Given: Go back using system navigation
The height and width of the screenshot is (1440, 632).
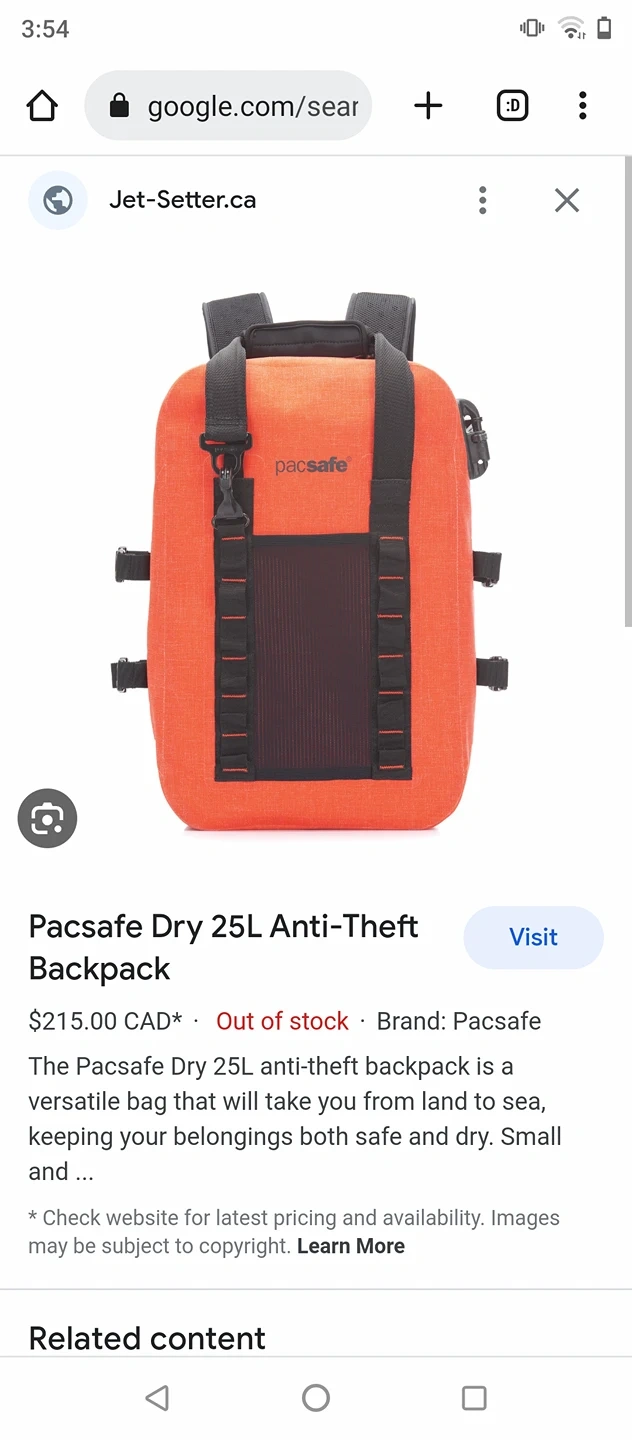Looking at the screenshot, I should [157, 1397].
